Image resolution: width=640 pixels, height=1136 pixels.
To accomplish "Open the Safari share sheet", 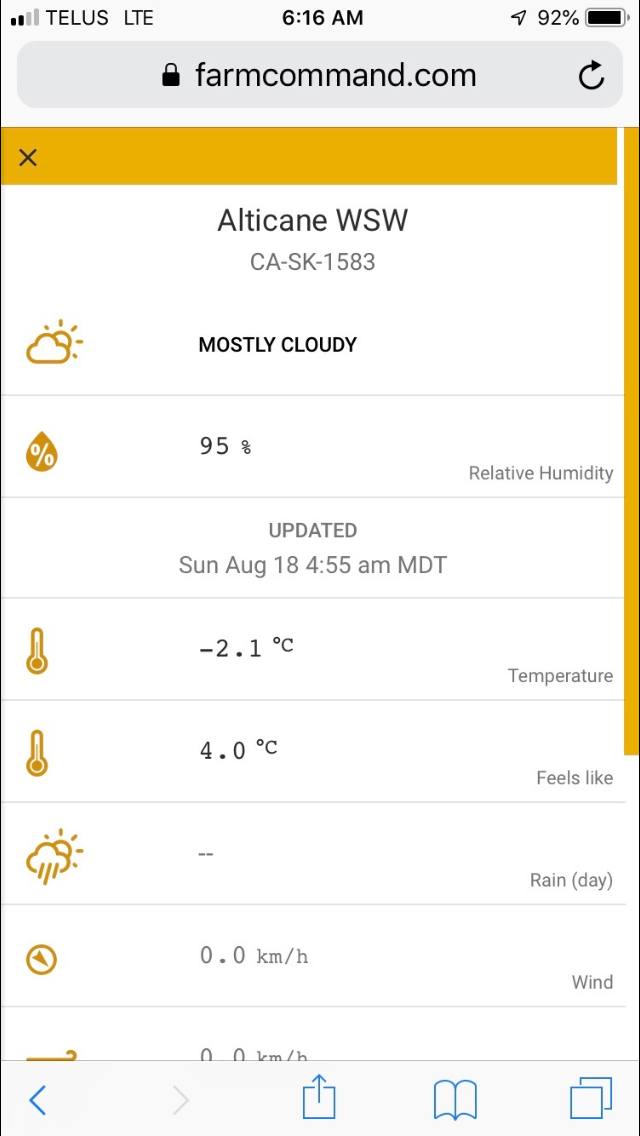I will pyautogui.click(x=319, y=1096).
